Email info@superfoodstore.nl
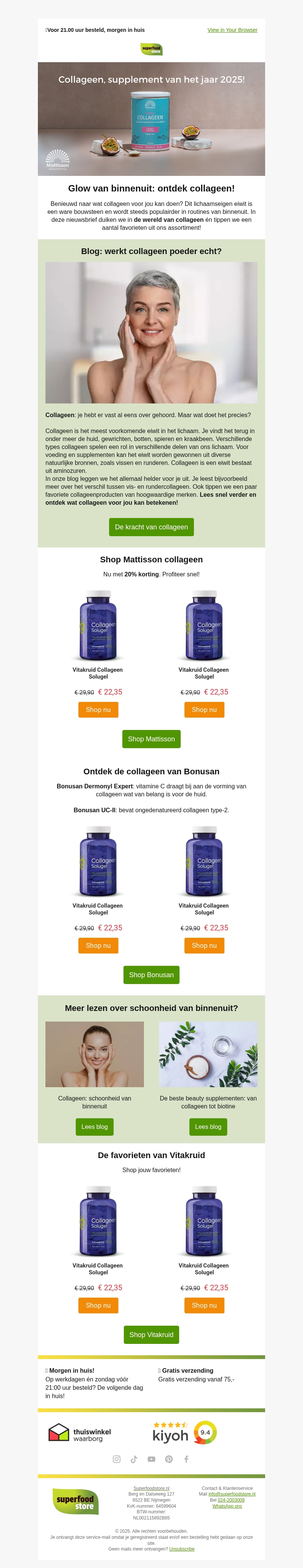Viewport: 303px width, 1568px height. click(232, 1494)
